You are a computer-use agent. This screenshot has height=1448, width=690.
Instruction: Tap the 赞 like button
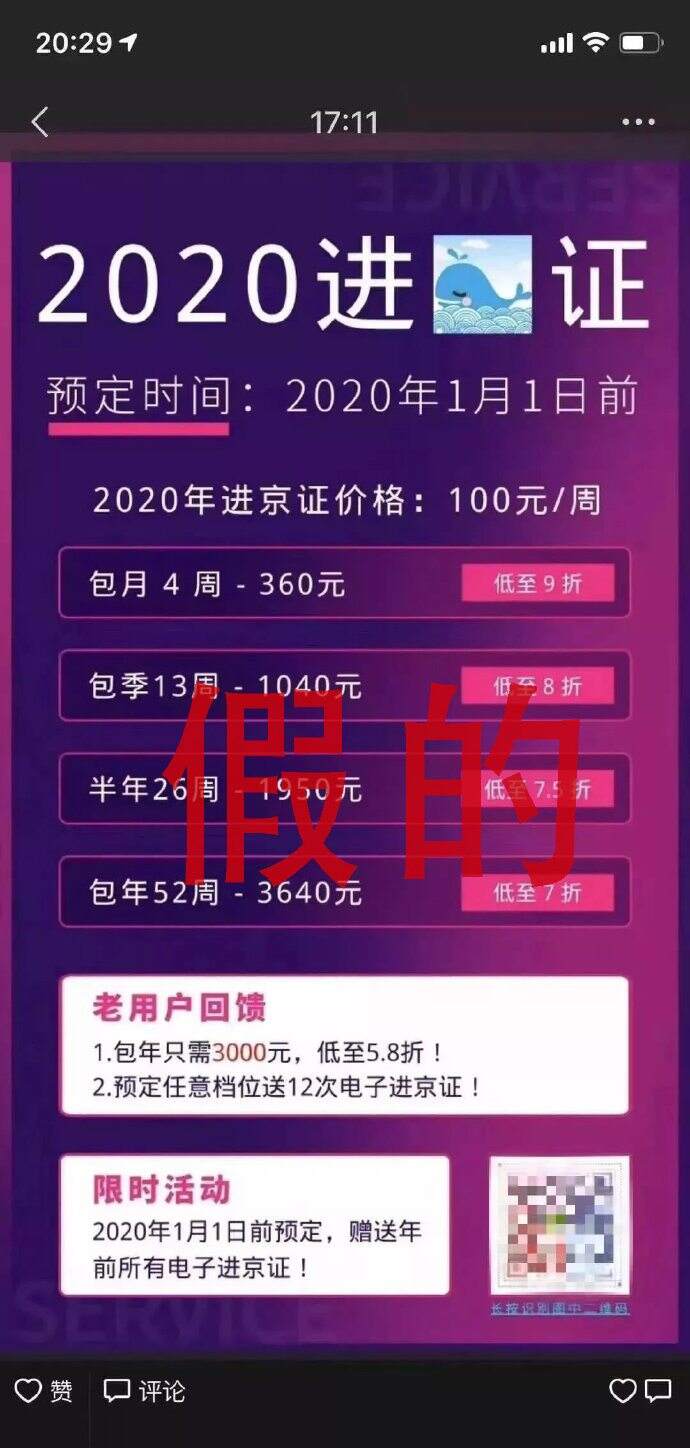point(43,1391)
